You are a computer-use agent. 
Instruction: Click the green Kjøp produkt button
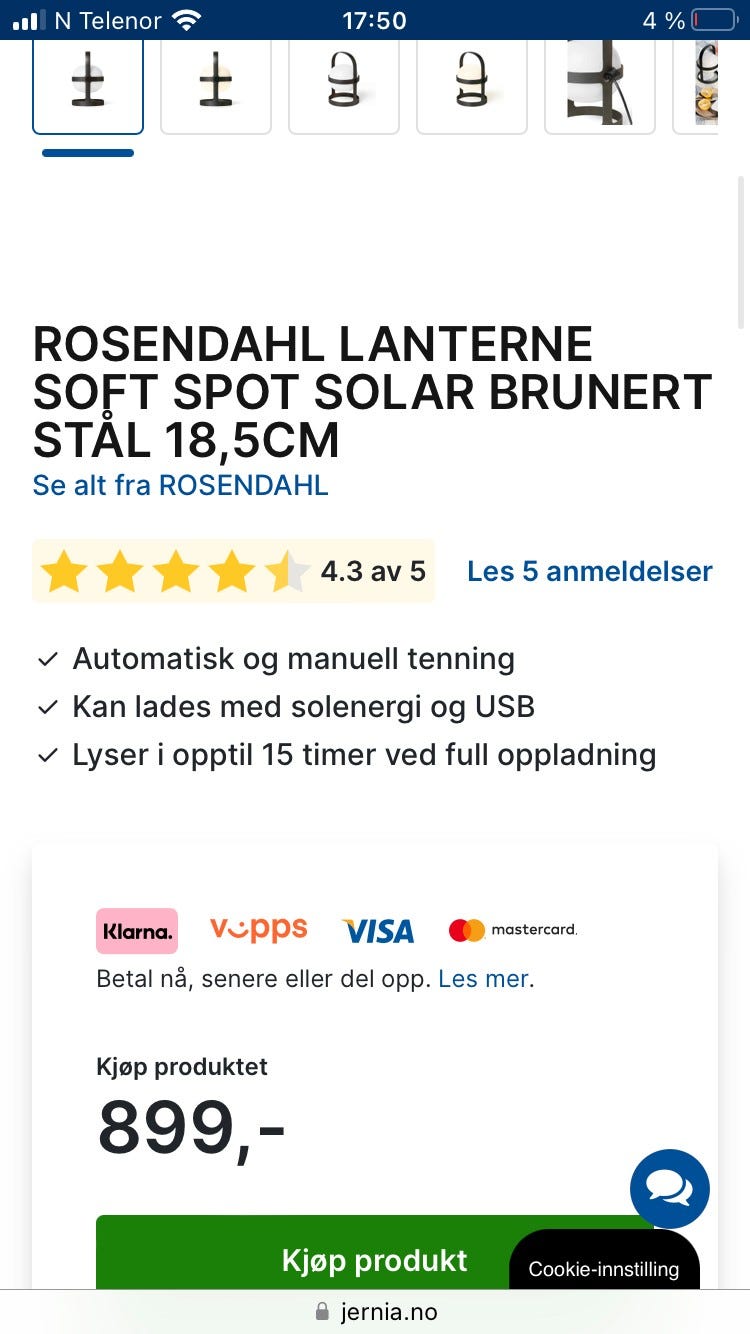375,1261
